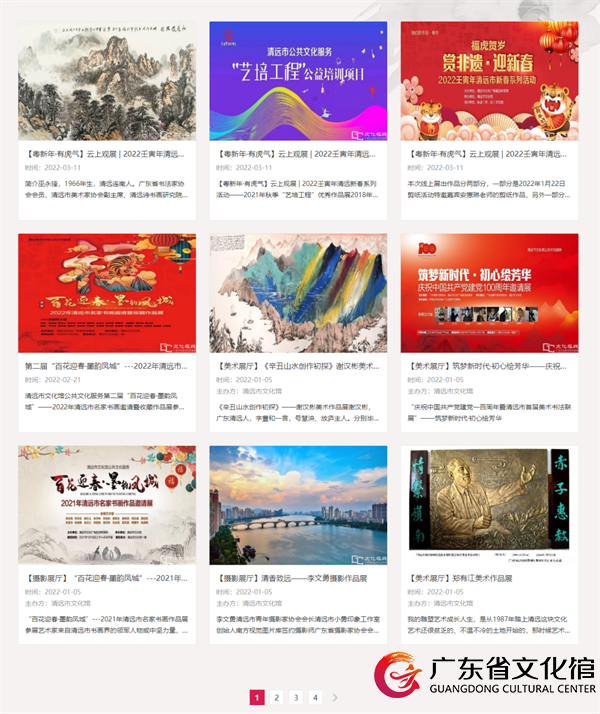This screenshot has width=600, height=714.
Task: View 《辛丑山水创作初探》谢汉彬美术 exhibition
Action: 298,293
